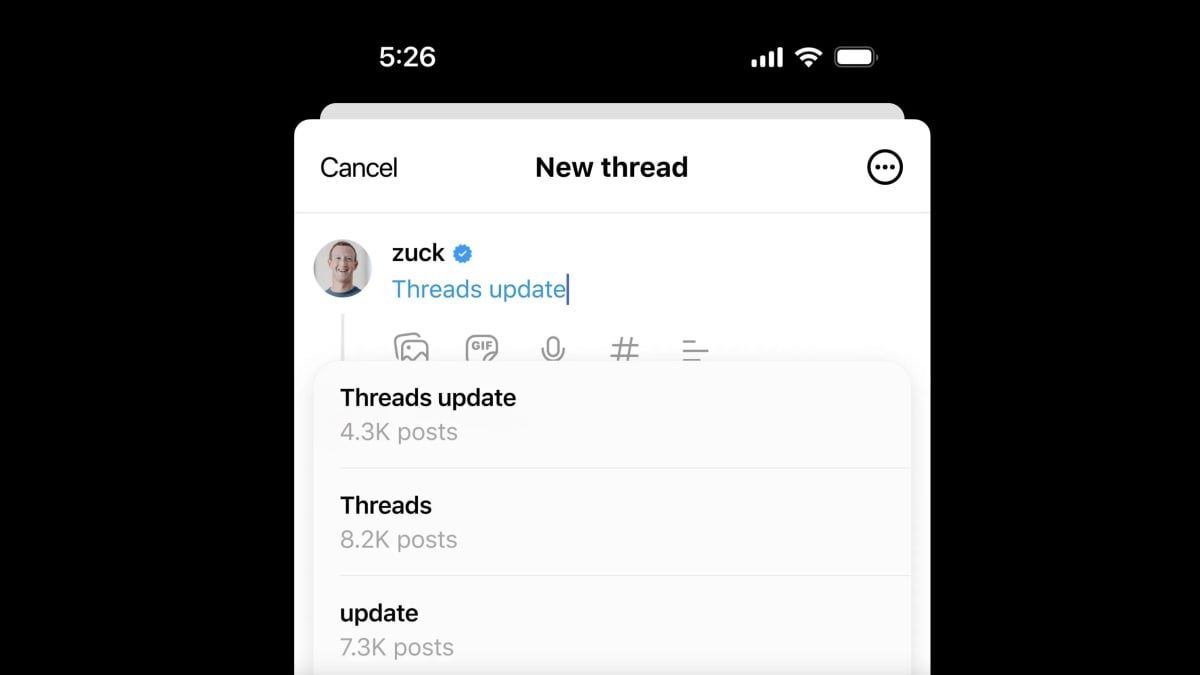This screenshot has width=1200, height=675.
Task: Add a topic tag with the hashtag icon
Action: point(624,347)
